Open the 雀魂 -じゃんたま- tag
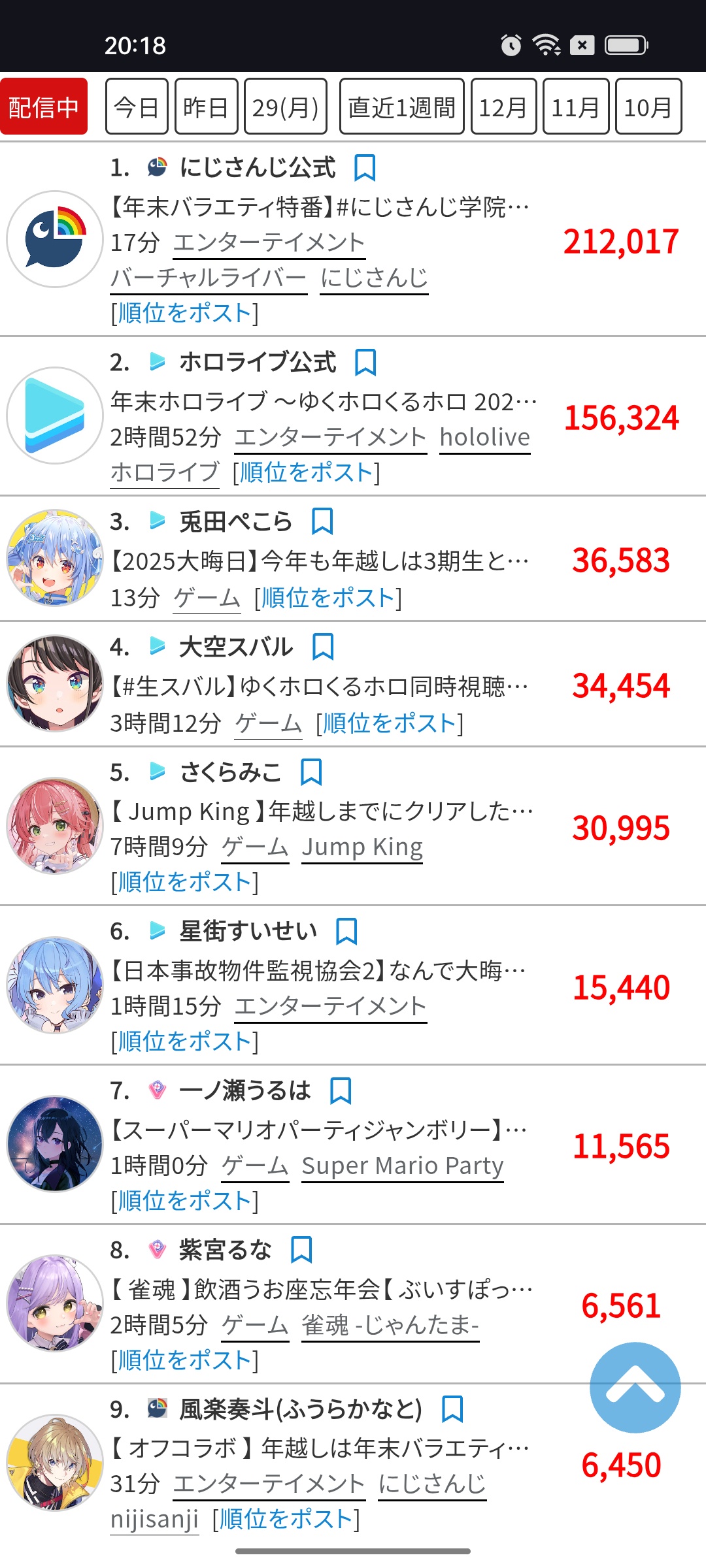This screenshot has width=706, height=1568. coord(390,1325)
